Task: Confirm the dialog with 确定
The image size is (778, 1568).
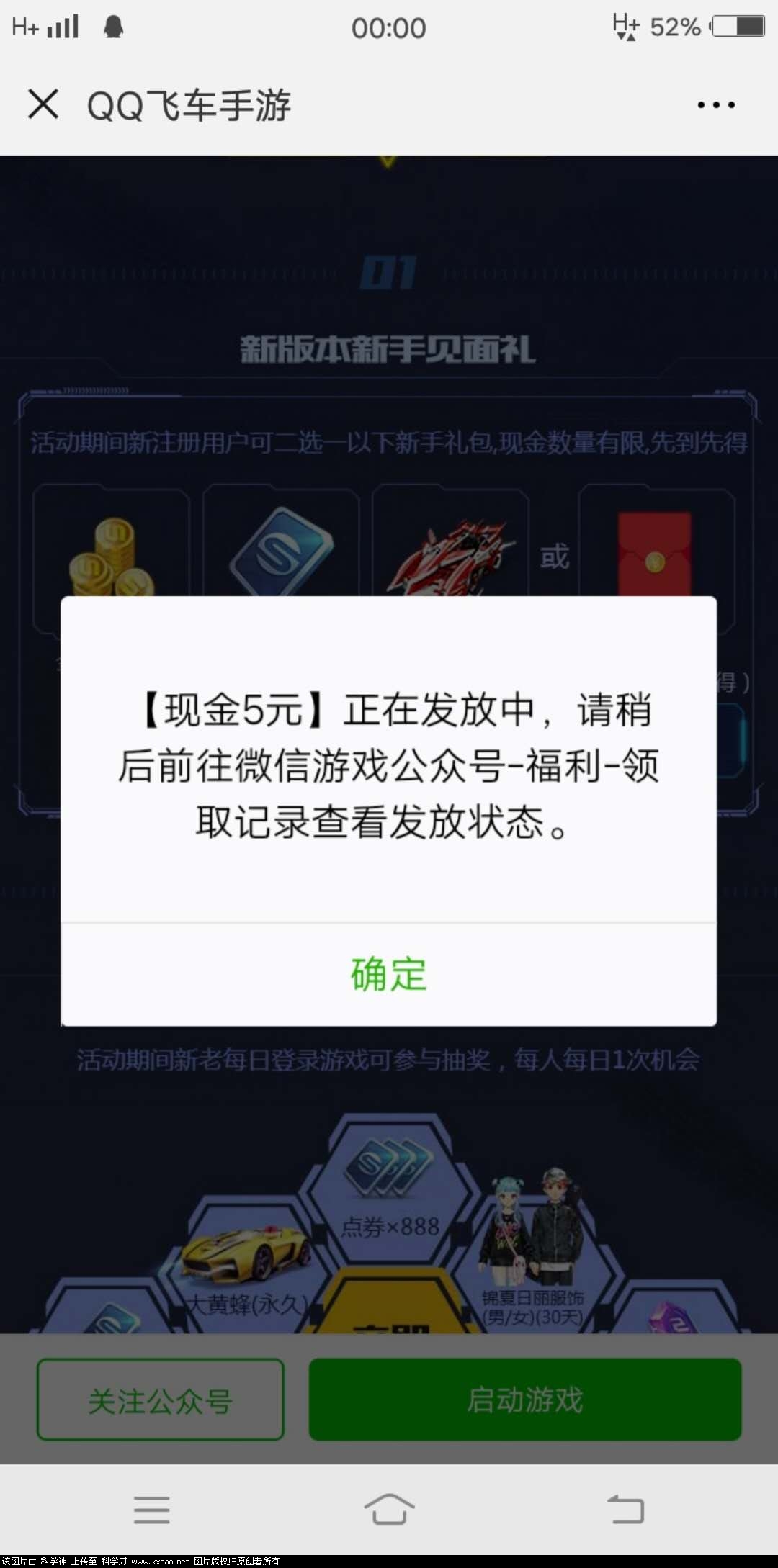Action: pos(388,974)
